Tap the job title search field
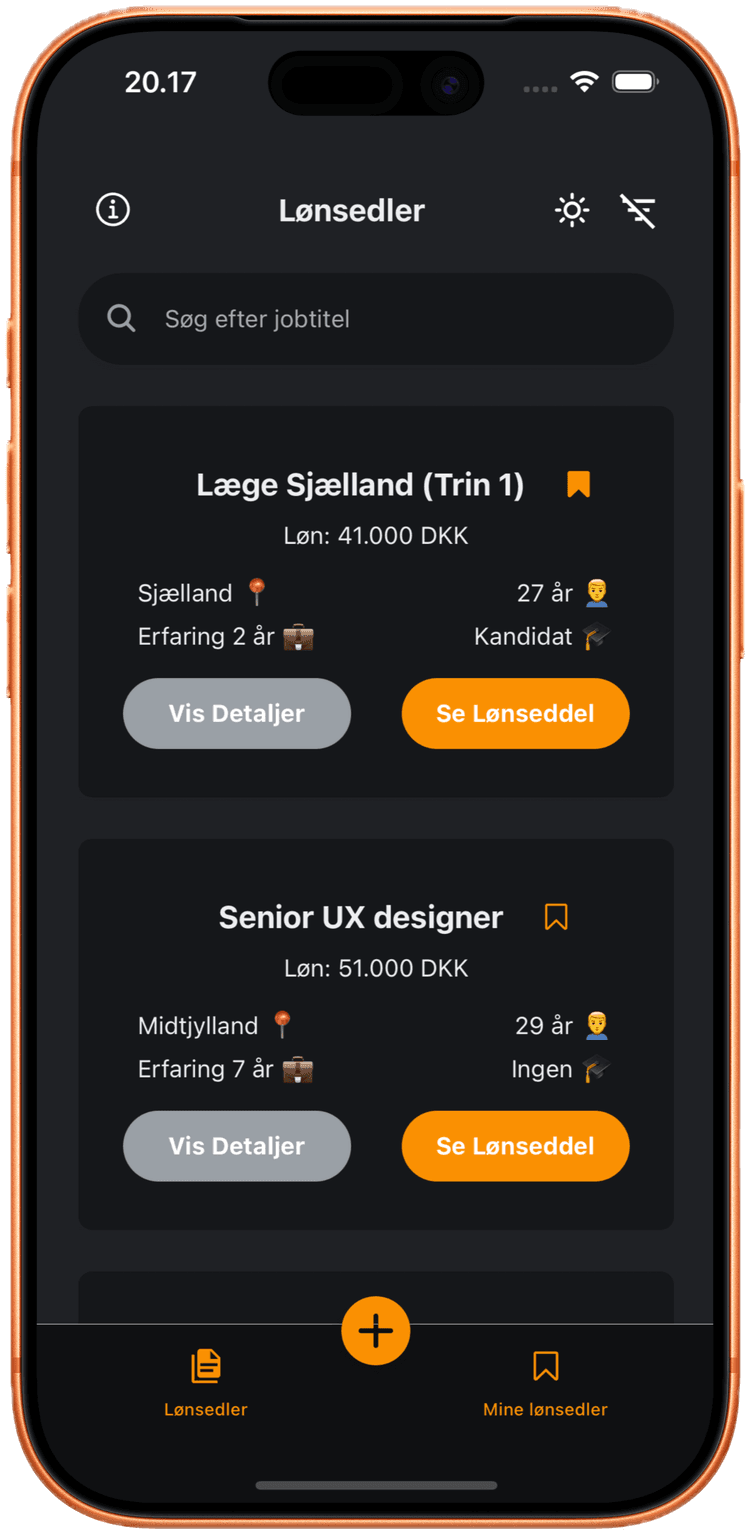Image resolution: width=750 pixels, height=1536 pixels. click(375, 318)
